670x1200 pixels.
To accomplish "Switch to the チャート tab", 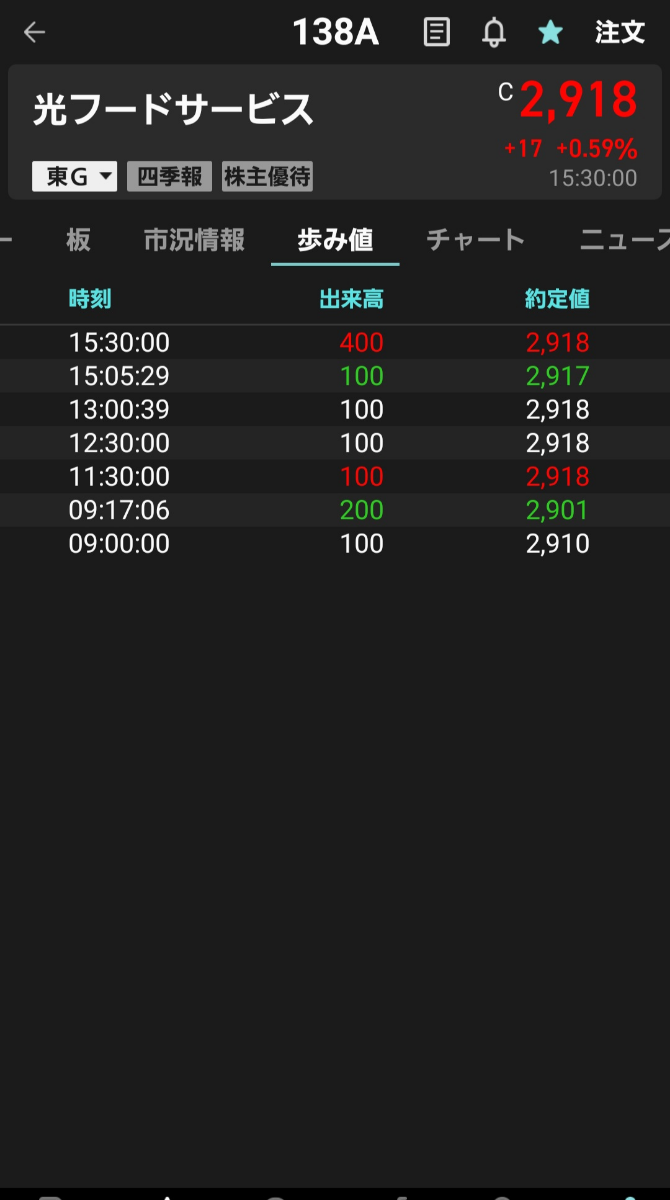I will tap(475, 240).
